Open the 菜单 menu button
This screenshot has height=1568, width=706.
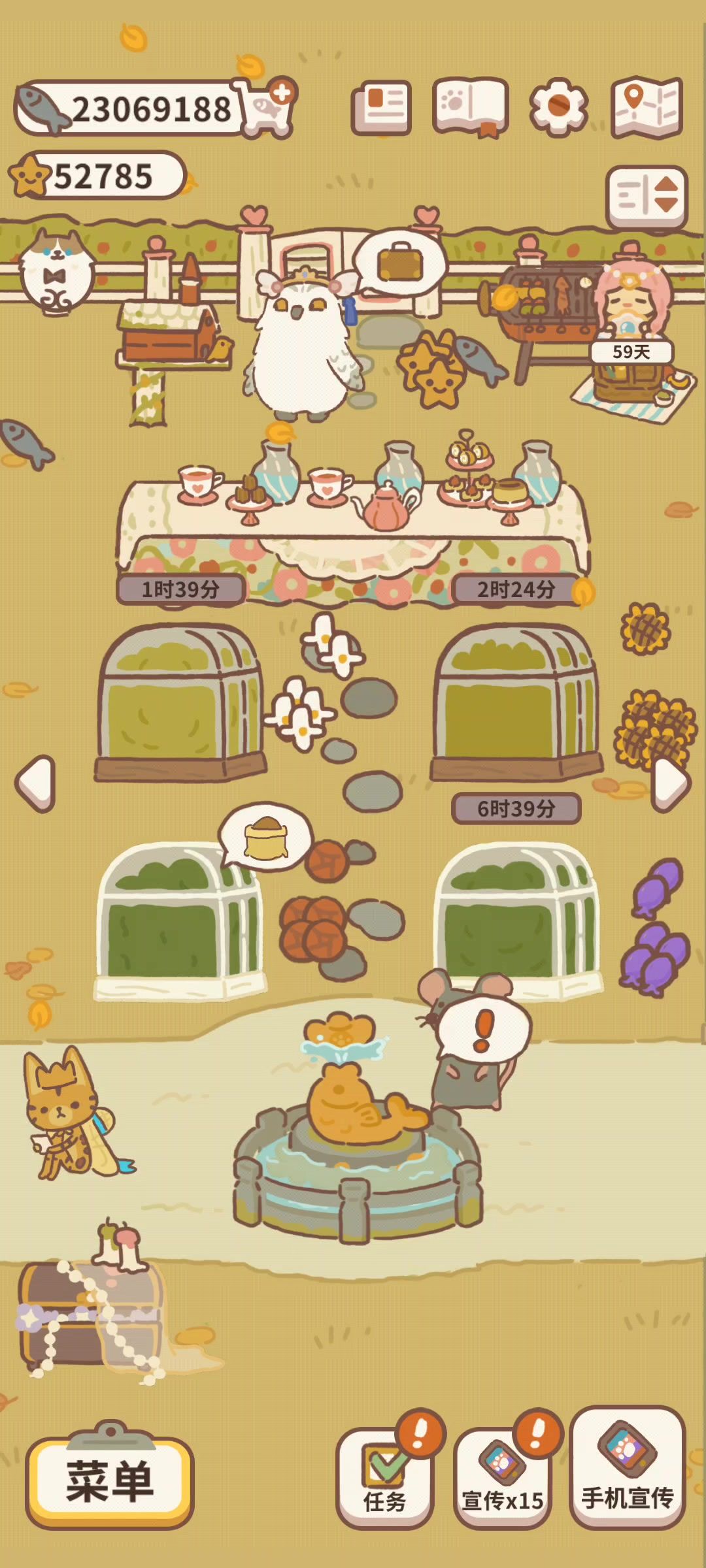click(109, 1482)
